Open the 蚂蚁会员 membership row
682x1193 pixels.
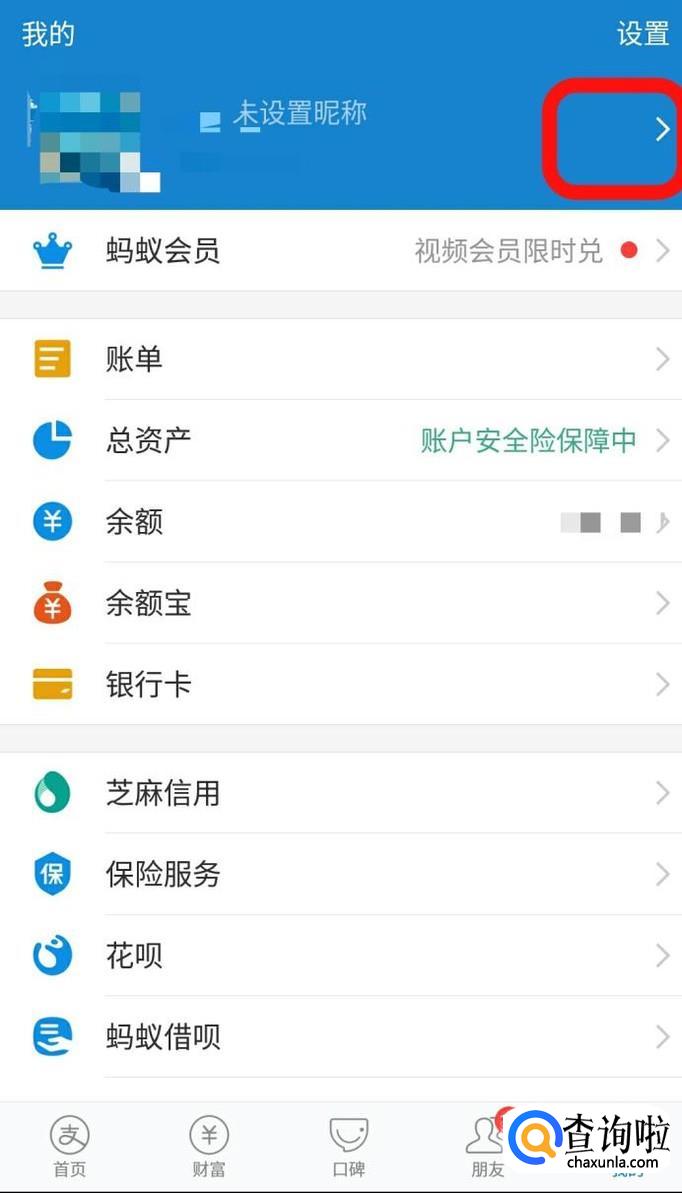coord(340,251)
